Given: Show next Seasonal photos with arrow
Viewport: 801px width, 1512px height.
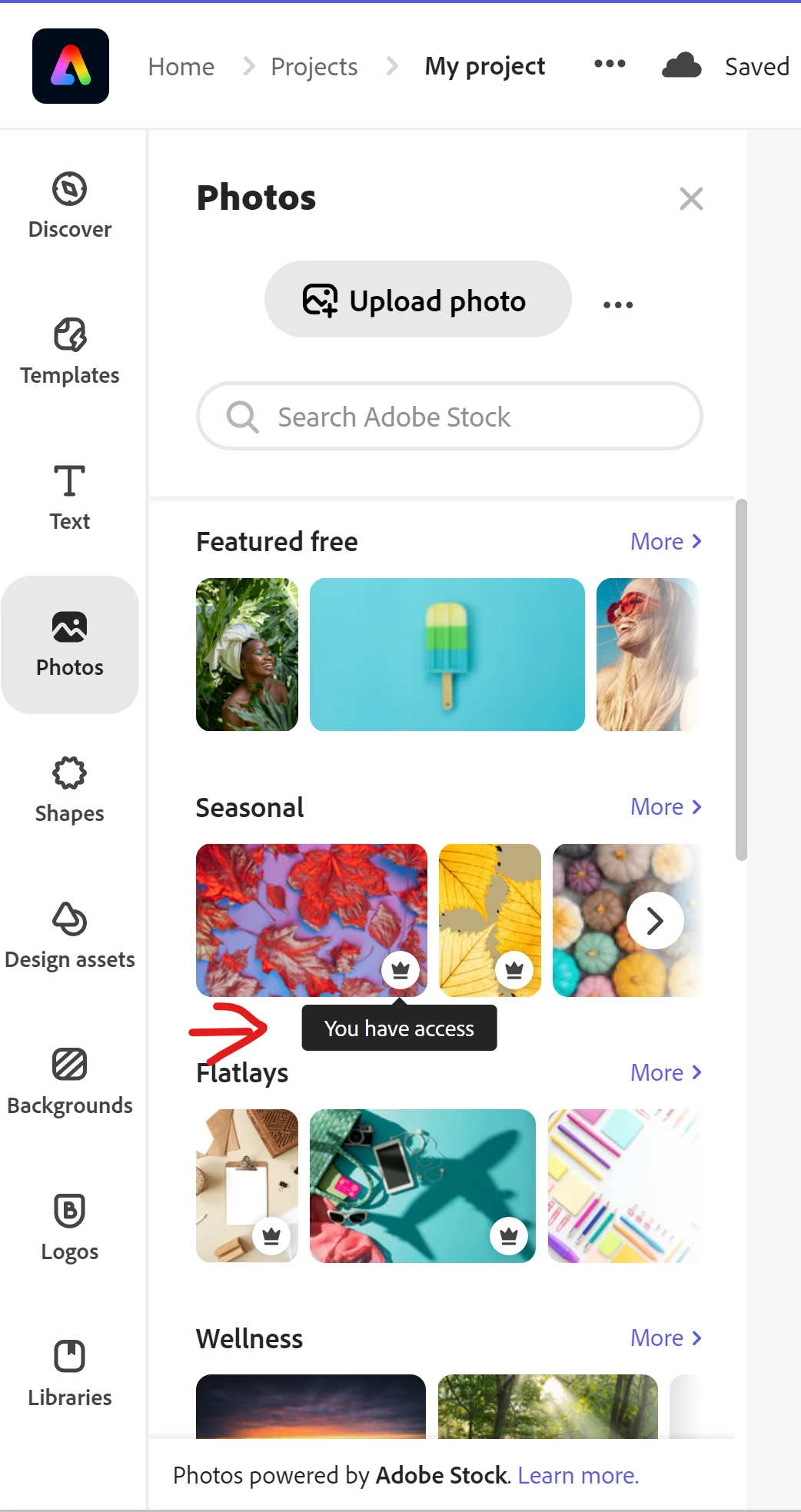Looking at the screenshot, I should (655, 920).
